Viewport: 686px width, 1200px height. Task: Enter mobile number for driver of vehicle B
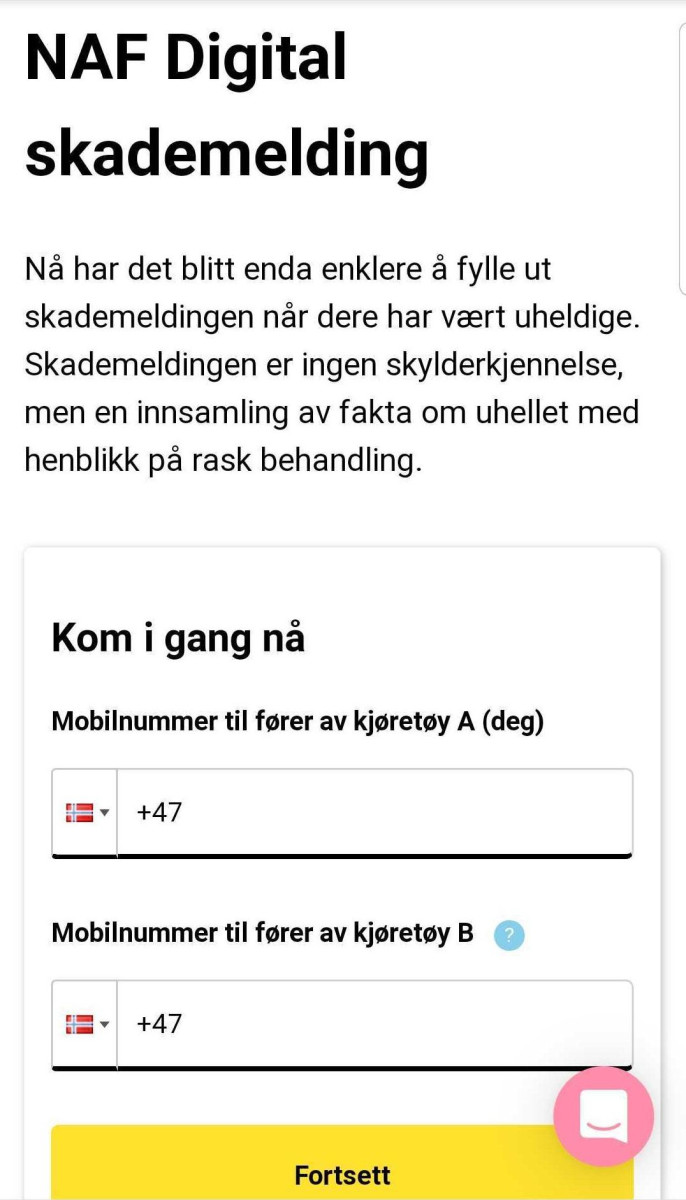click(x=375, y=1024)
